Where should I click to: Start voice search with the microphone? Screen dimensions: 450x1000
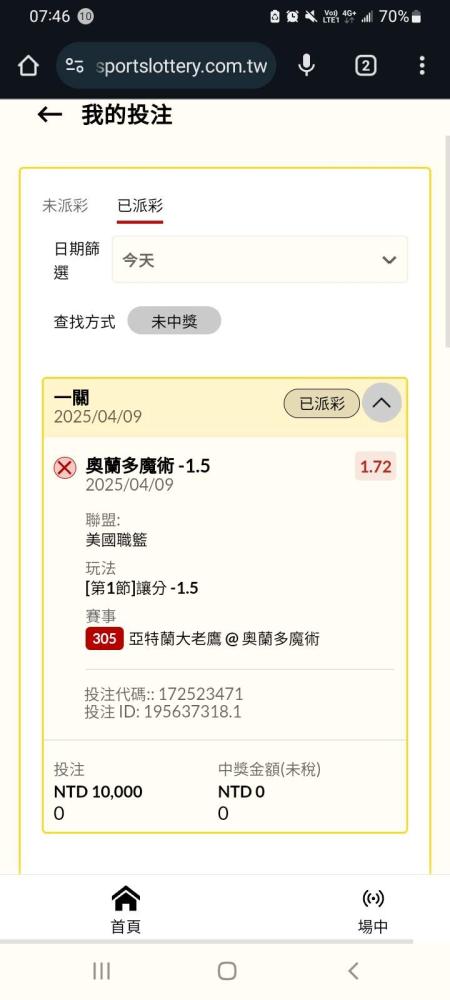click(307, 65)
